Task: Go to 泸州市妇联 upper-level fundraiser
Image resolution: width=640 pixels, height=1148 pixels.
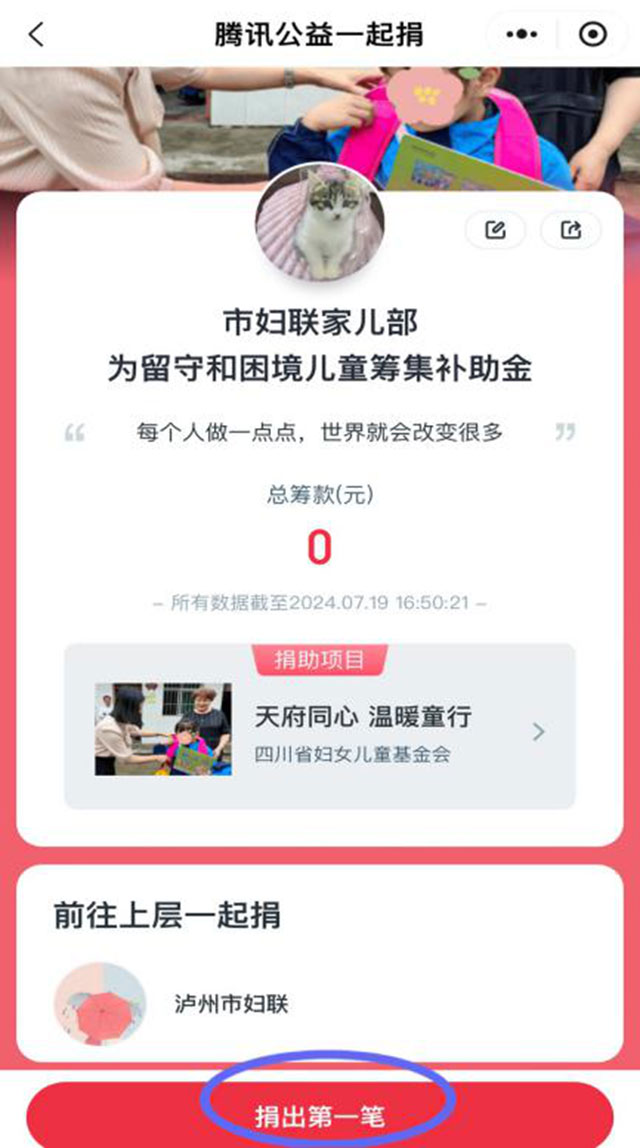Action: click(230, 1003)
